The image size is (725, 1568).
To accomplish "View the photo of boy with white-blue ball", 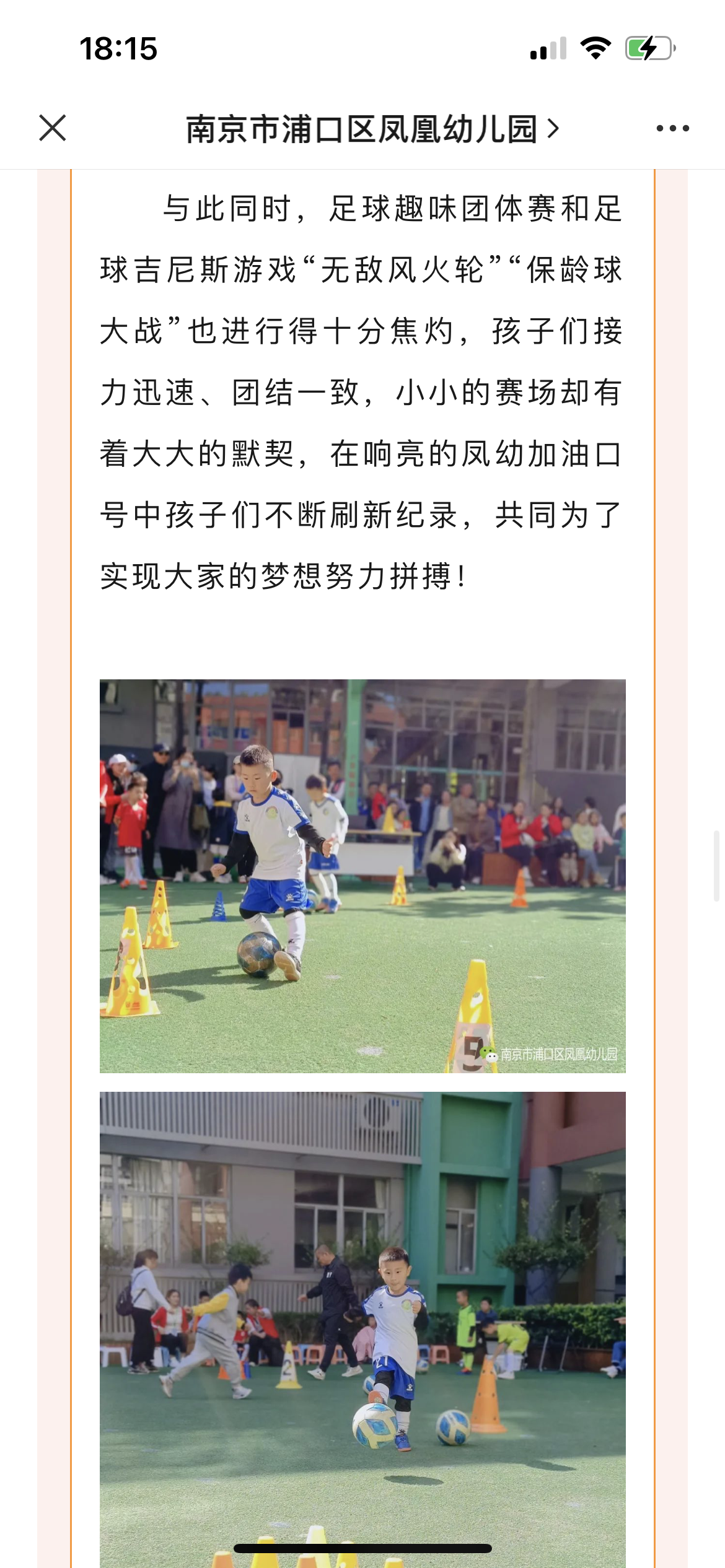I will click(x=362, y=1330).
